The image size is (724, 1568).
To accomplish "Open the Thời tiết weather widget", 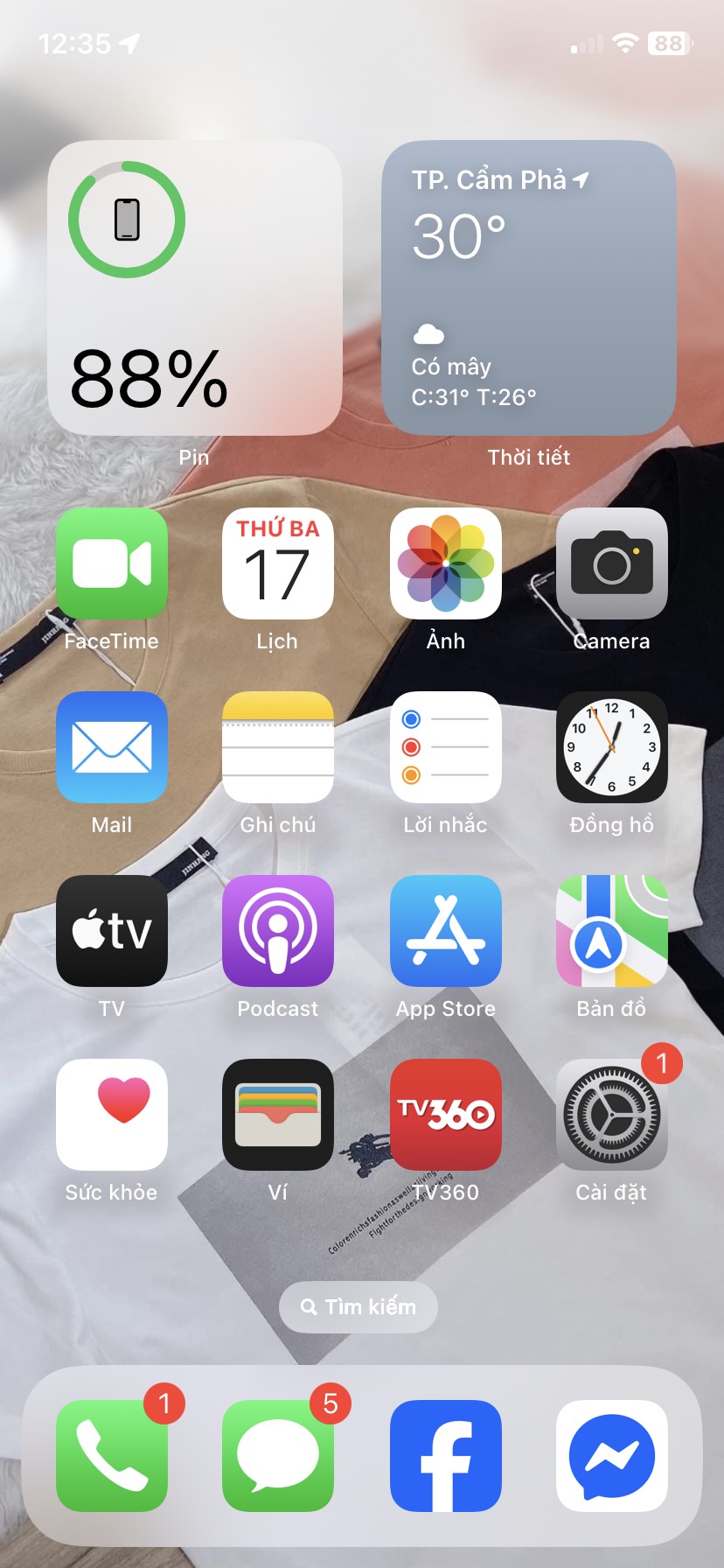I will tap(529, 288).
